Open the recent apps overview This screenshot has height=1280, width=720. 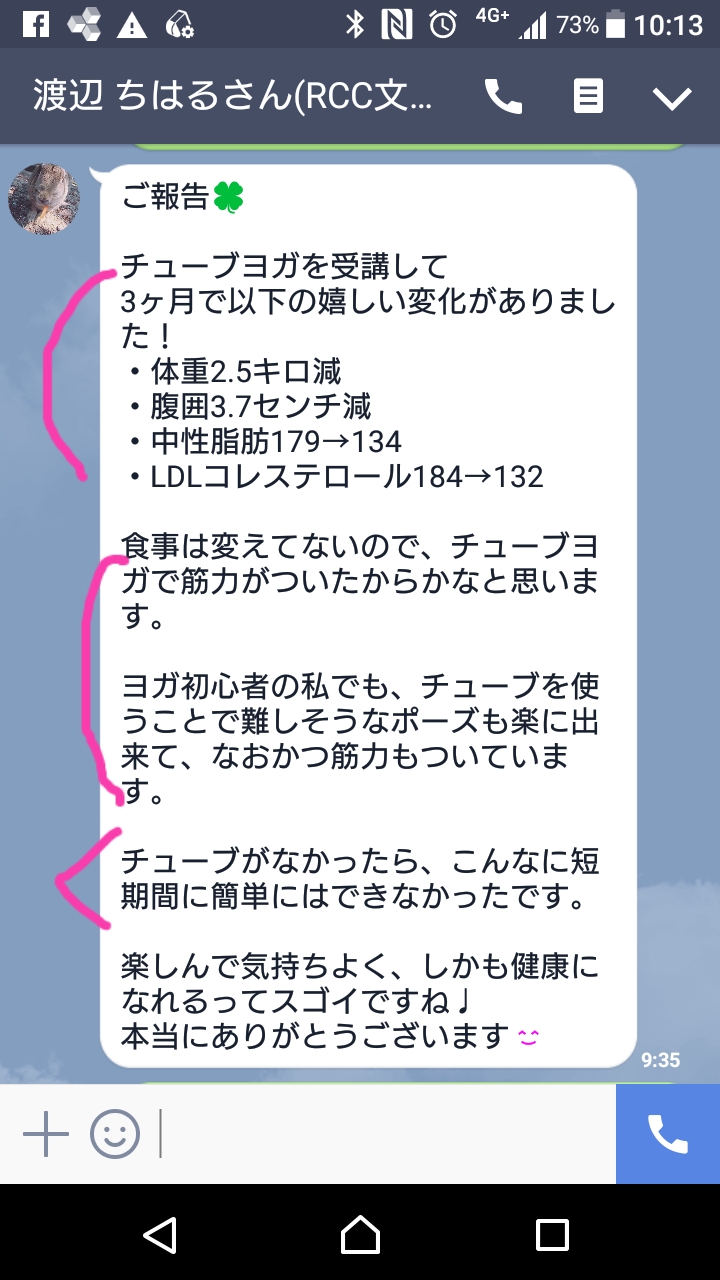pos(552,1234)
